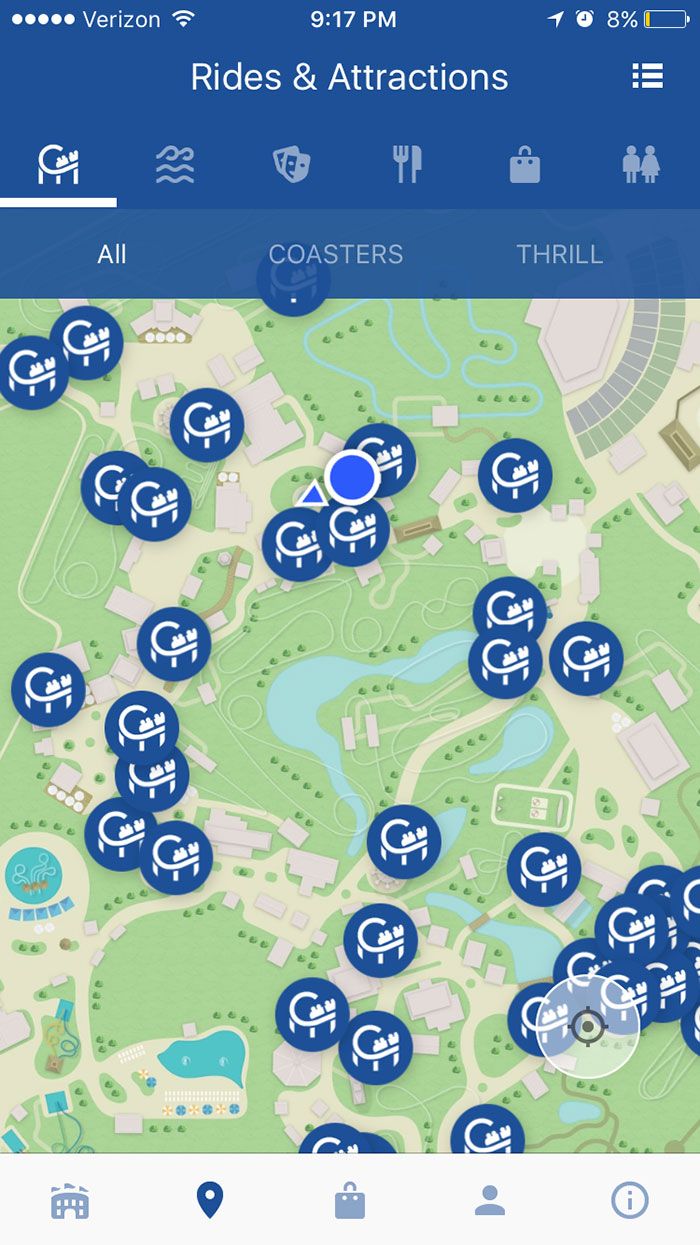Filter attractions by THRILL
This screenshot has width=700, height=1245.
tap(559, 254)
